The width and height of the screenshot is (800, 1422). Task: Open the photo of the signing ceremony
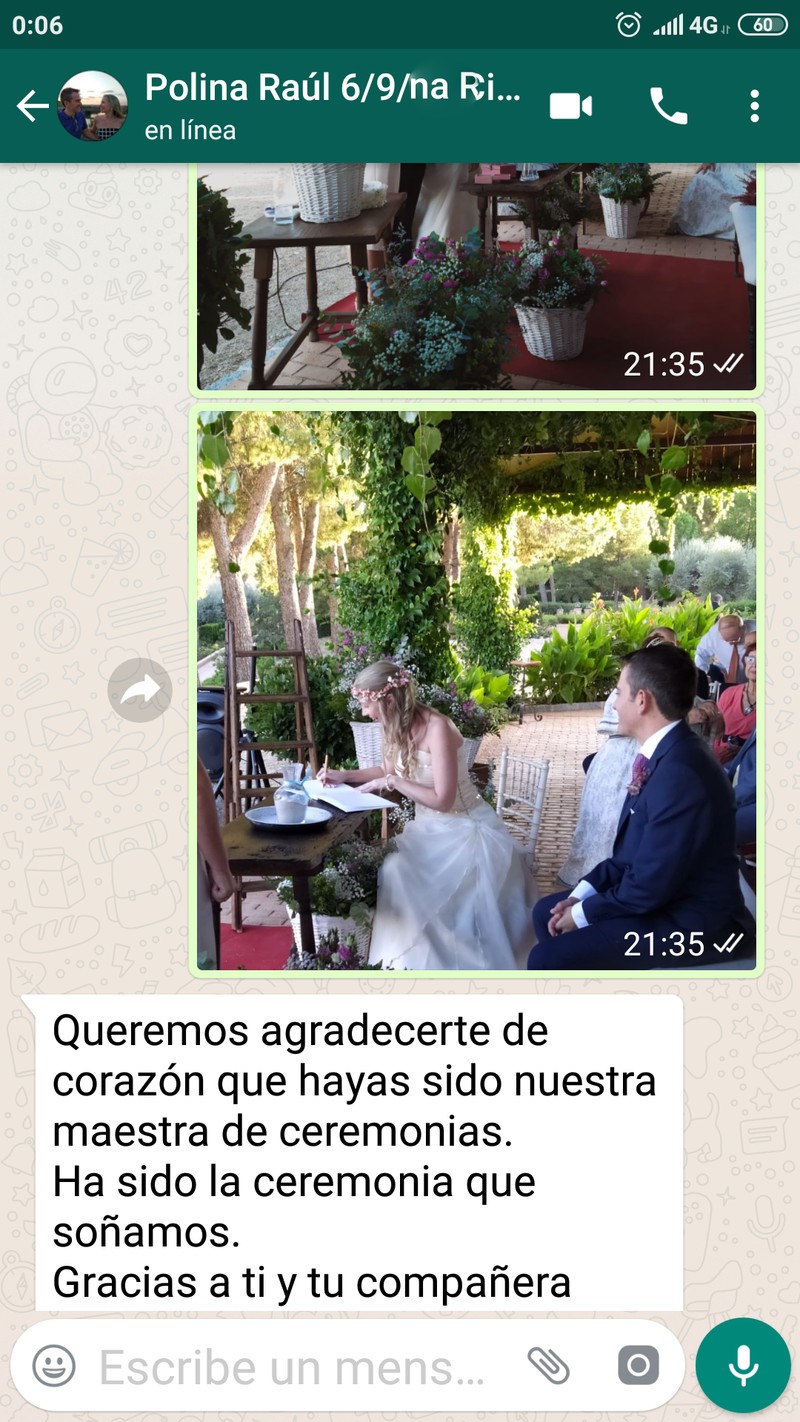tap(476, 690)
